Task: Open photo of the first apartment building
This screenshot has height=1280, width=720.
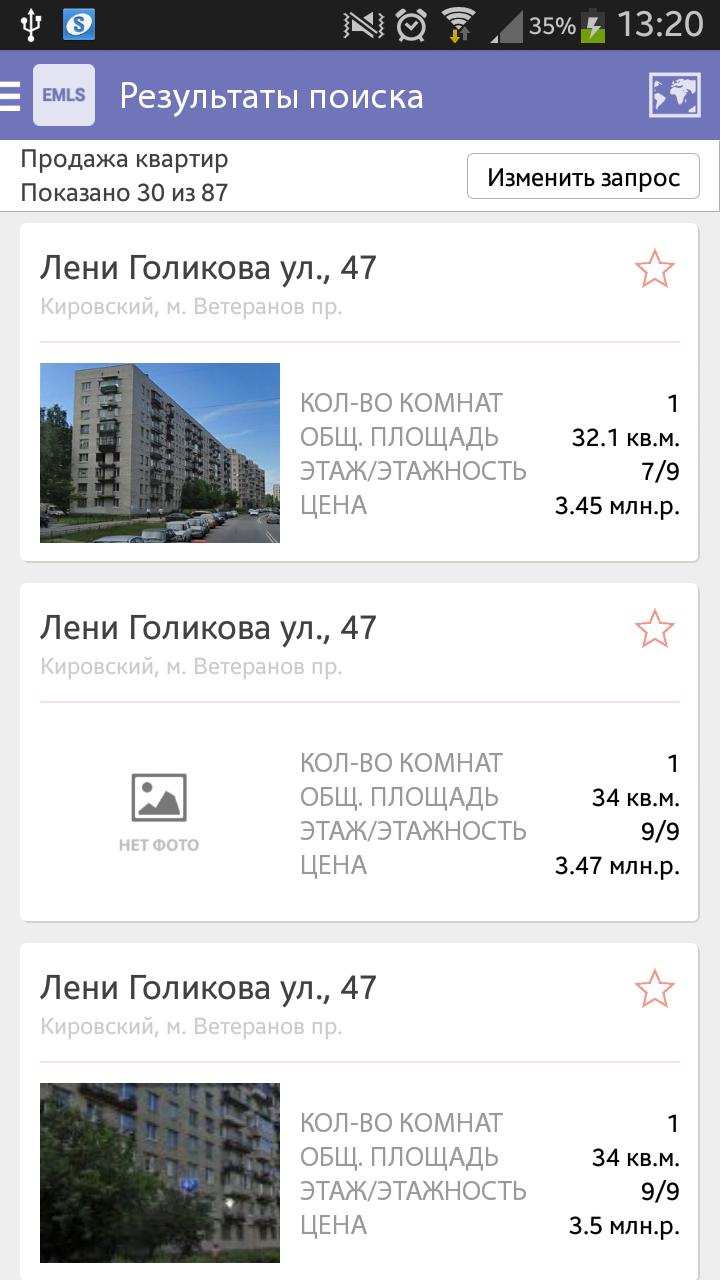Action: 159,452
